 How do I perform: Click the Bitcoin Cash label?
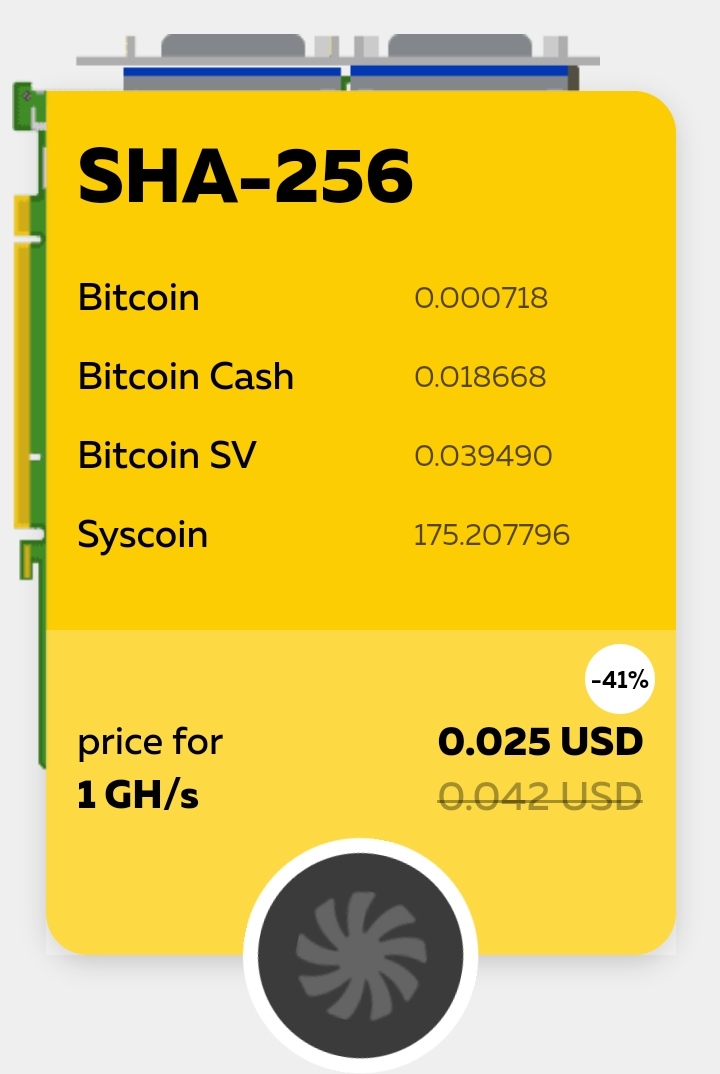[x=185, y=377]
